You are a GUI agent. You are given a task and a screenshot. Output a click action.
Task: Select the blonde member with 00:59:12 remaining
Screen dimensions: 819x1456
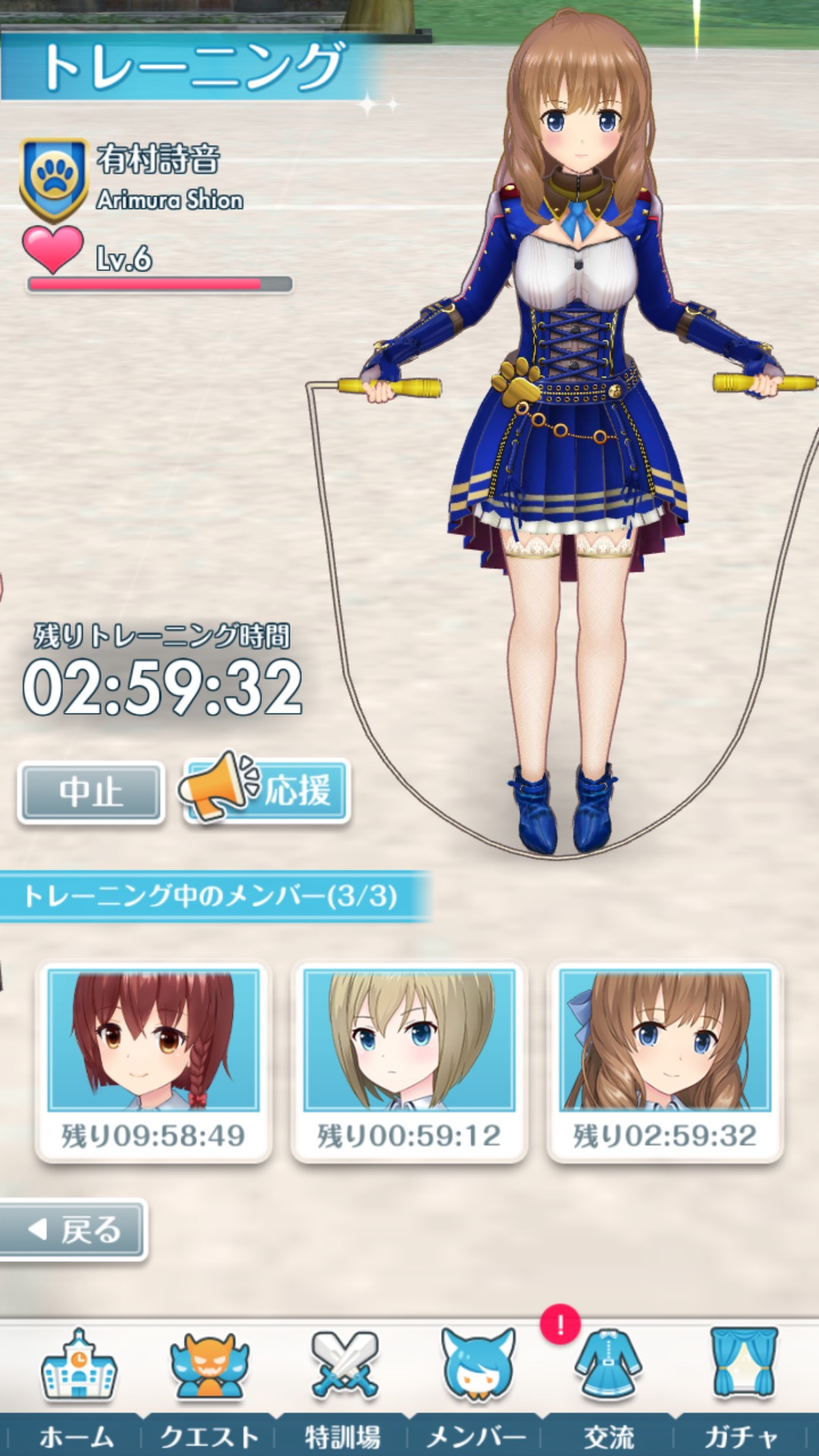point(409,1062)
